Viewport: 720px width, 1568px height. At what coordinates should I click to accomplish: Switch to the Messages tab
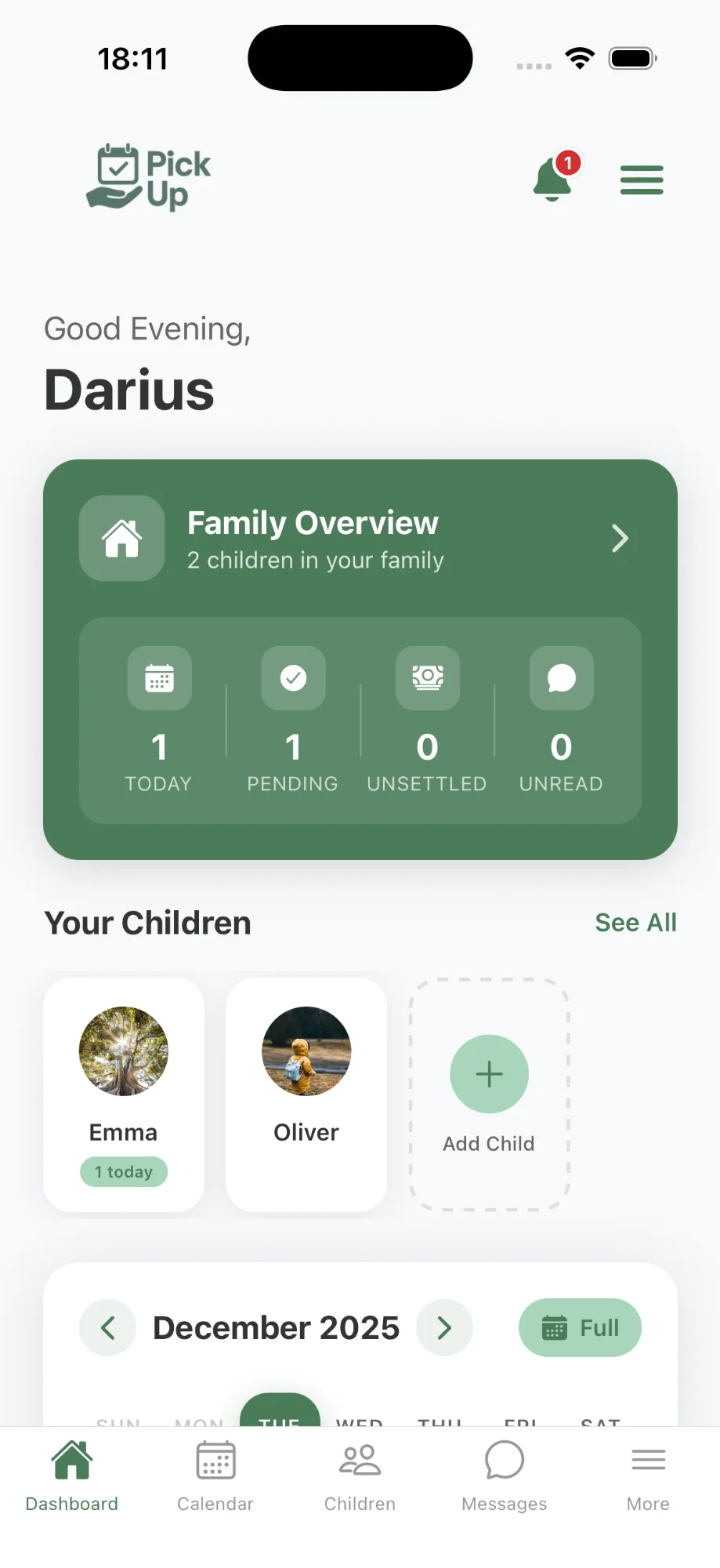point(504,1475)
